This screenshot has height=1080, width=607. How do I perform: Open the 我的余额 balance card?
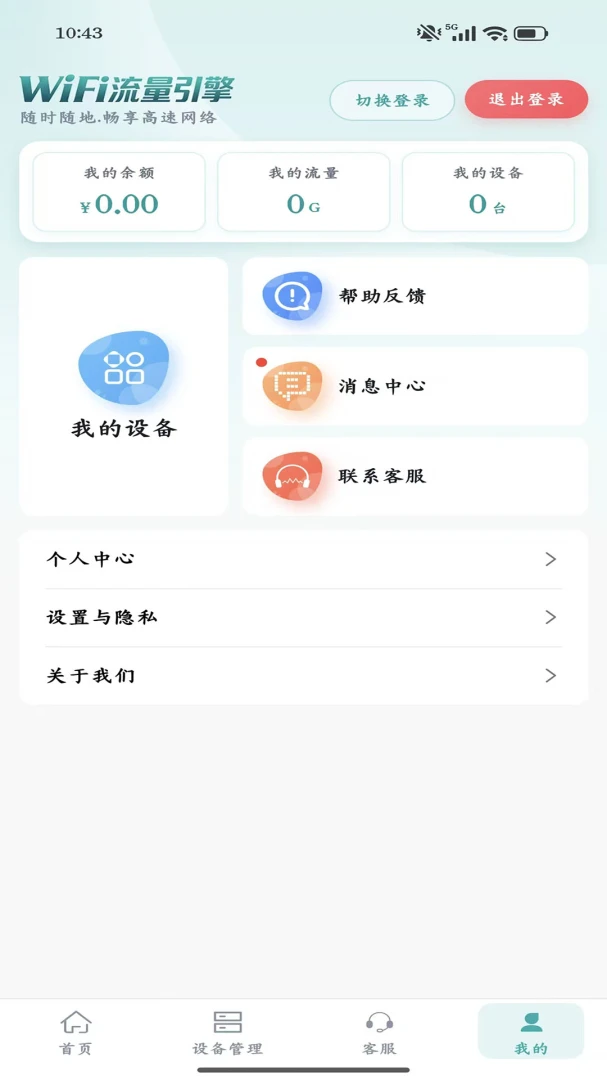pos(119,191)
